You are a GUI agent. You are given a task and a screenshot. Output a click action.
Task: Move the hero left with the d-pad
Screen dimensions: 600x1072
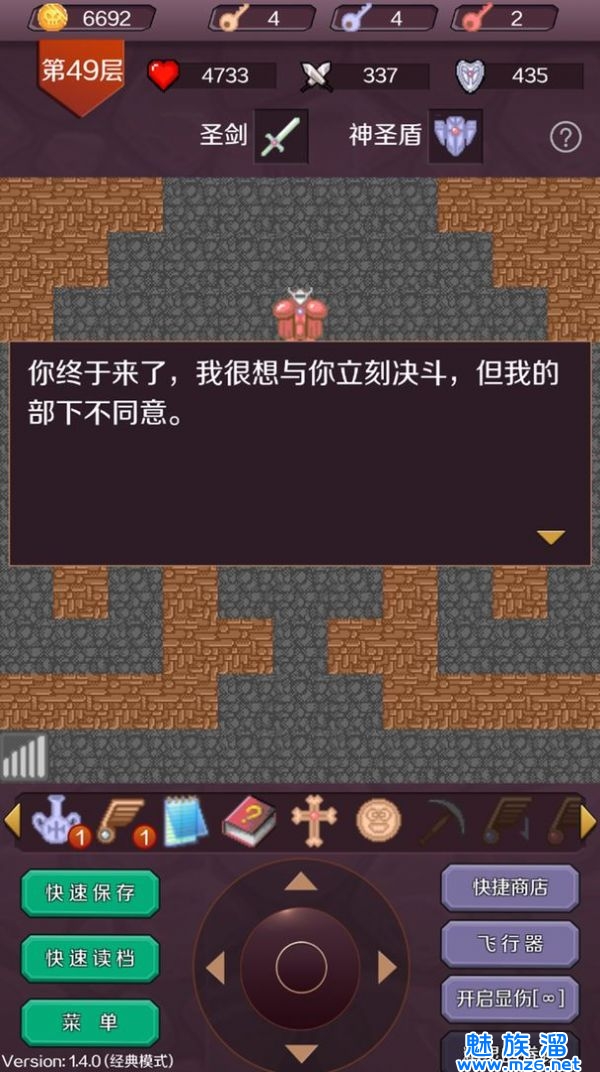pyautogui.click(x=215, y=967)
